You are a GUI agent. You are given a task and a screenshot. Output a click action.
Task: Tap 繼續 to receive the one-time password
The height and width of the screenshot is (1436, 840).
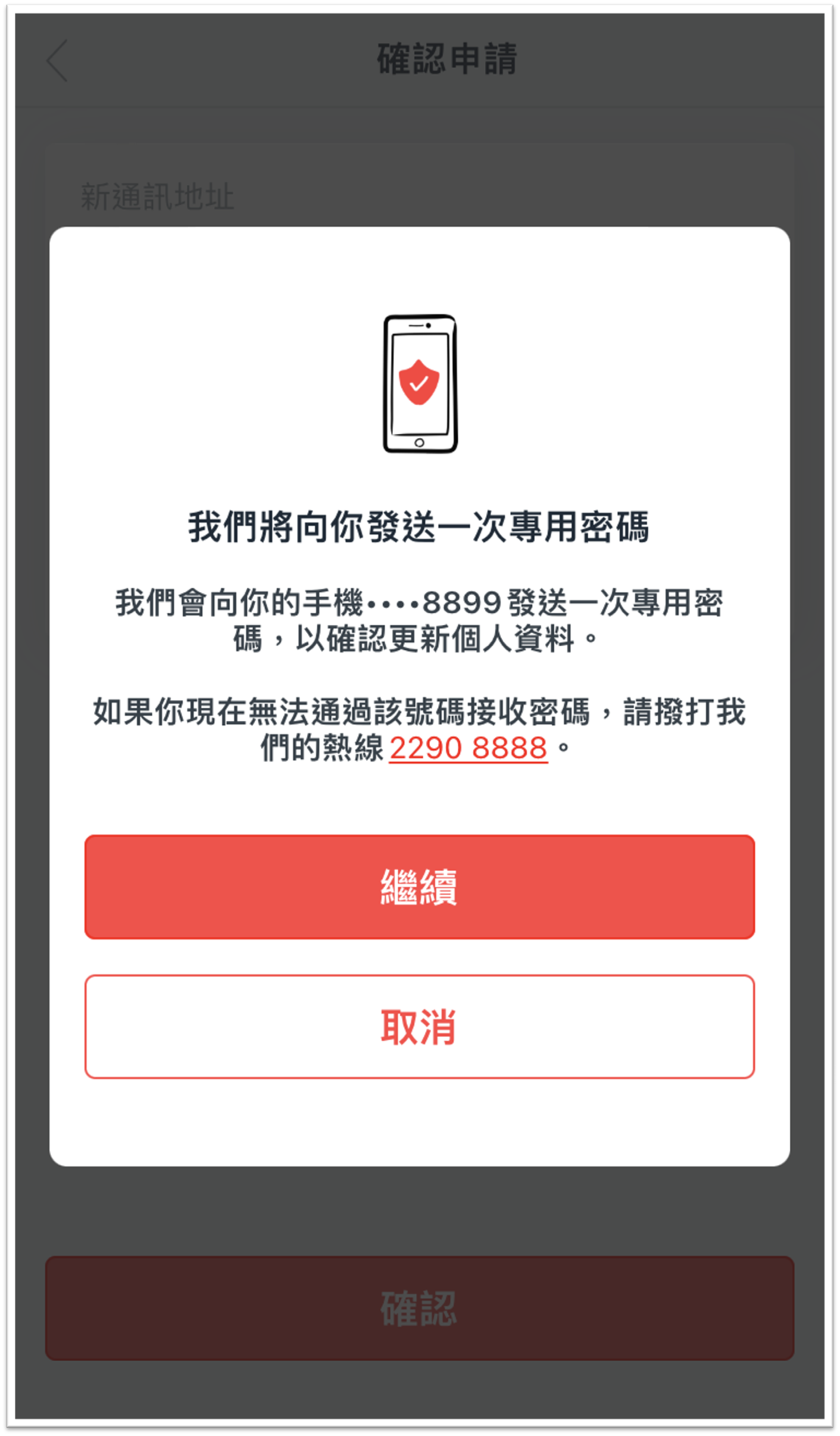(x=419, y=886)
